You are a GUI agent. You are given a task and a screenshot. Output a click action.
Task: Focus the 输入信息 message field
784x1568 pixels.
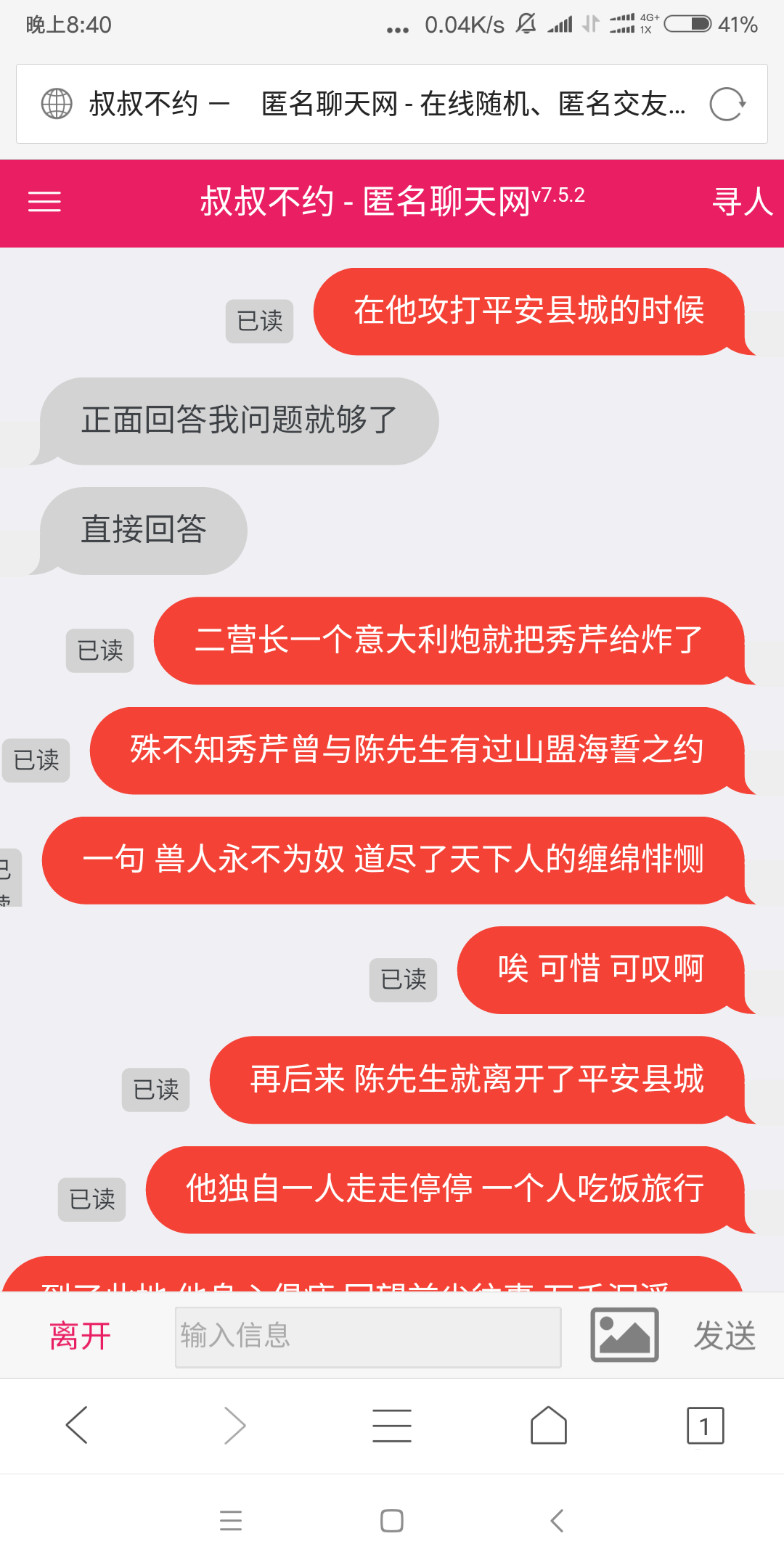tap(368, 1336)
